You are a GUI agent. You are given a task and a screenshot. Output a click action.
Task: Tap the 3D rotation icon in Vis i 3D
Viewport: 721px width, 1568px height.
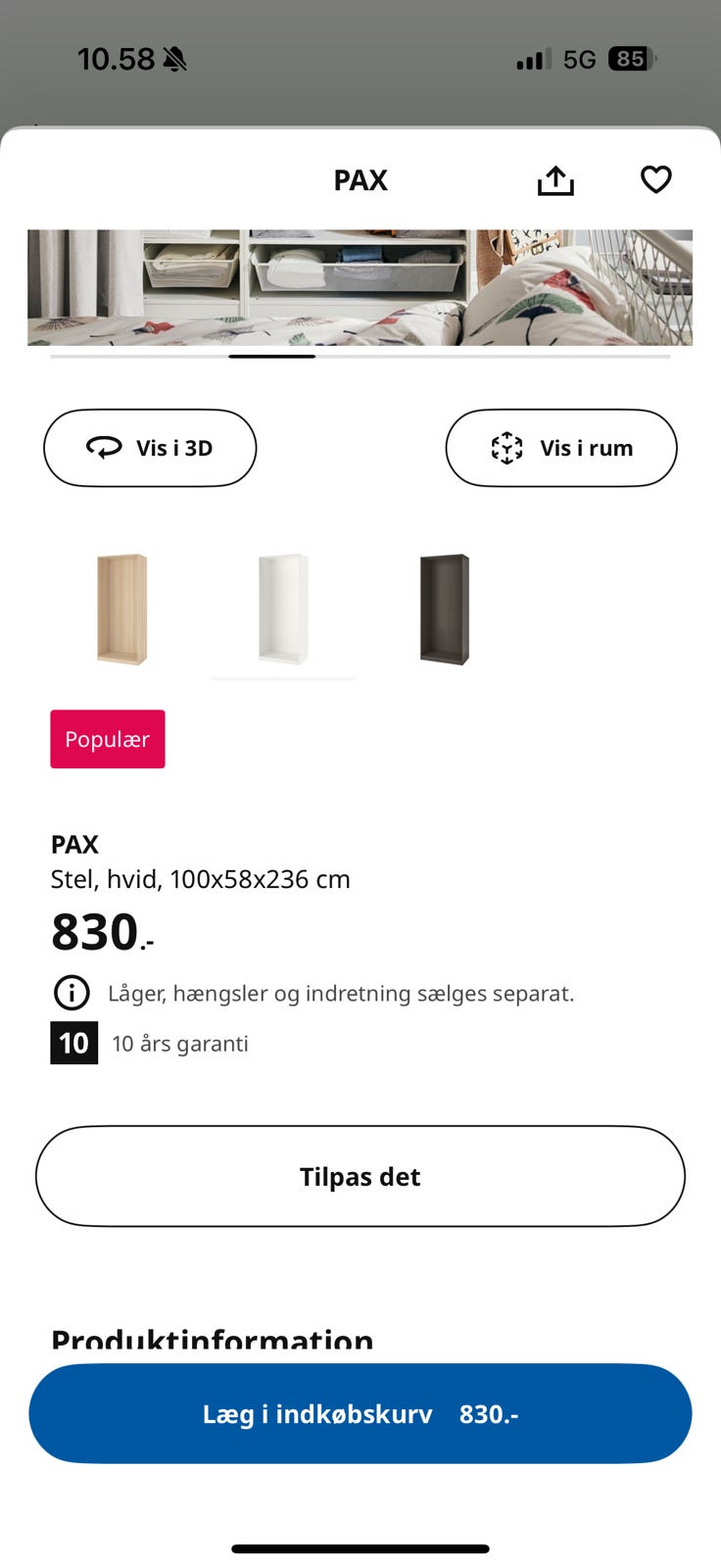[105, 448]
